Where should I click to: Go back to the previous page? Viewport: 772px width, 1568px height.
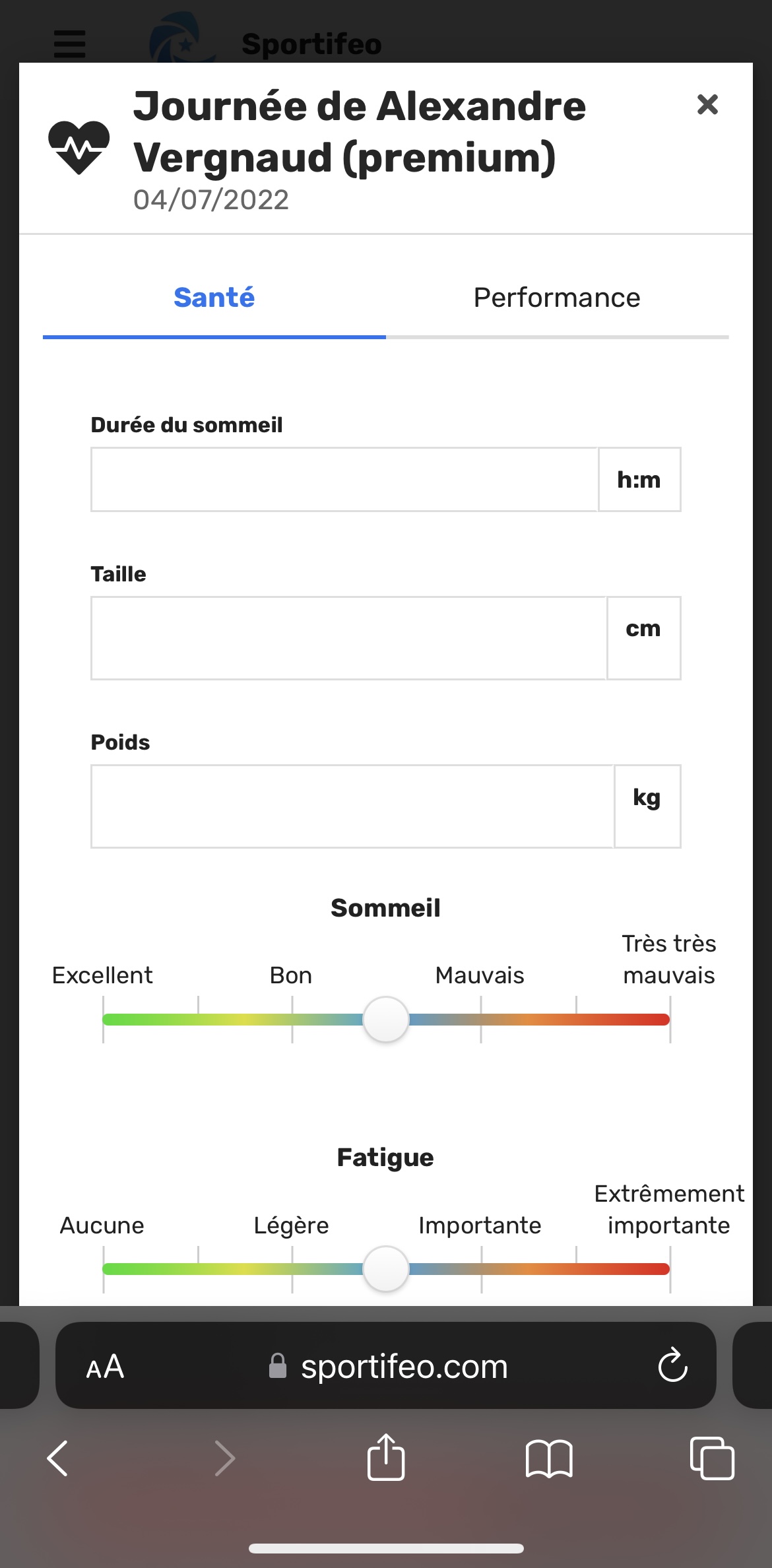click(x=57, y=1458)
